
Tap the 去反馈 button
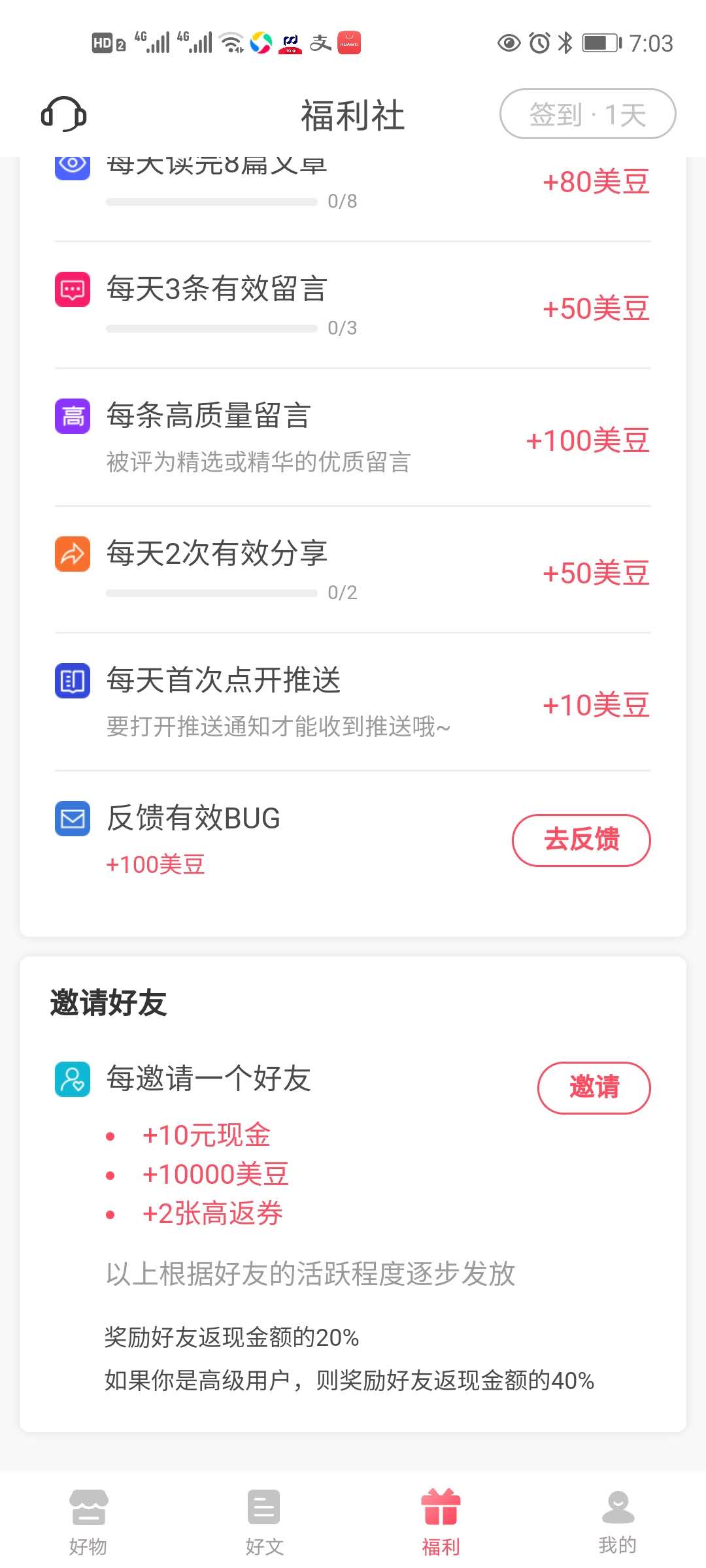(581, 840)
